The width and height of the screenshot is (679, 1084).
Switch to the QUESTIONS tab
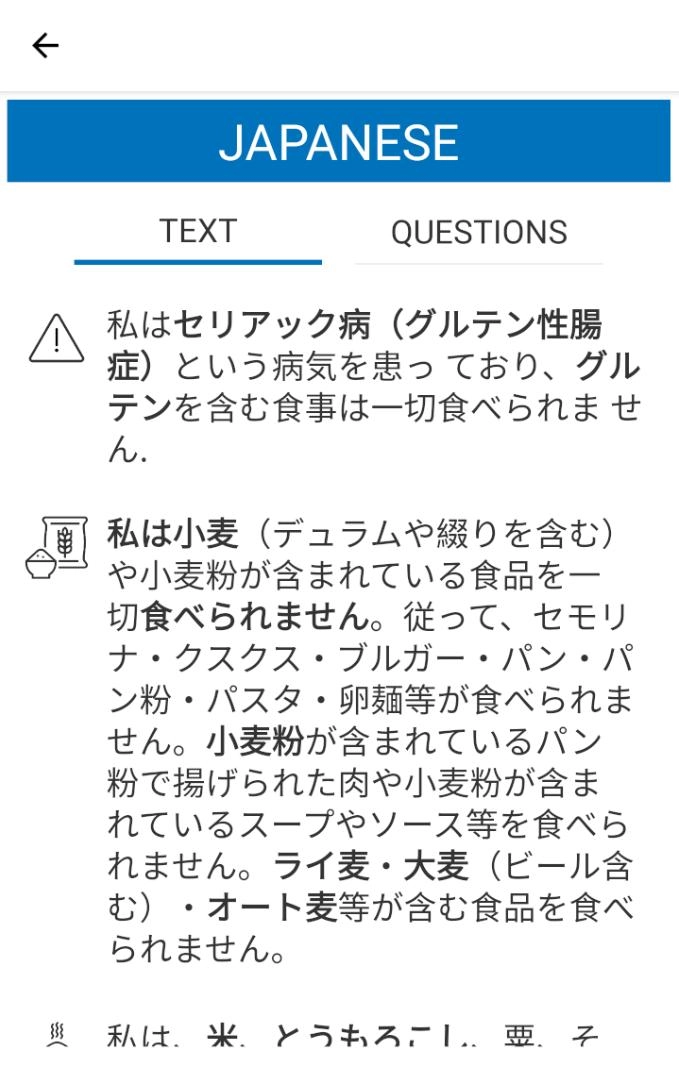[x=479, y=232]
